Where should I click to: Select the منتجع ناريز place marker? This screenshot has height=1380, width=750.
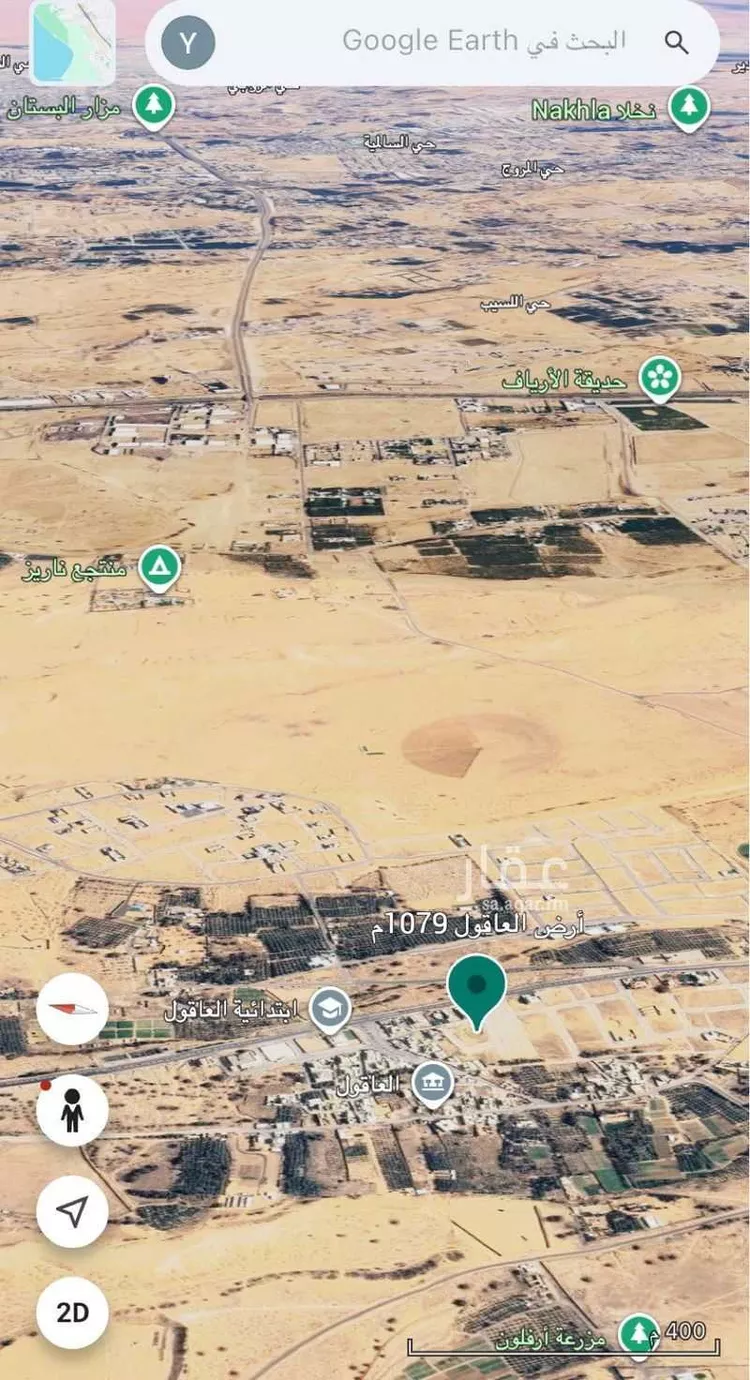158,565
